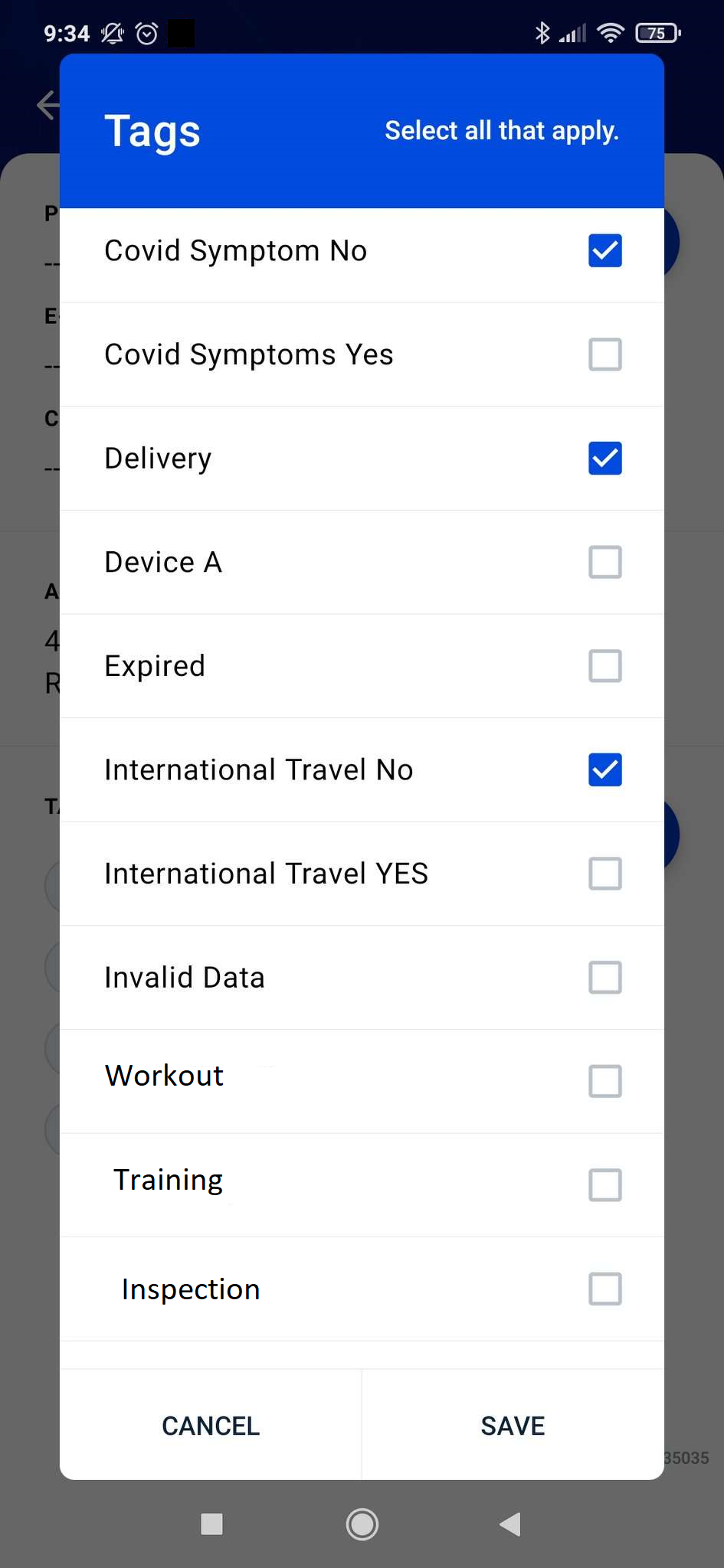Tap the system home button

coord(362,1524)
